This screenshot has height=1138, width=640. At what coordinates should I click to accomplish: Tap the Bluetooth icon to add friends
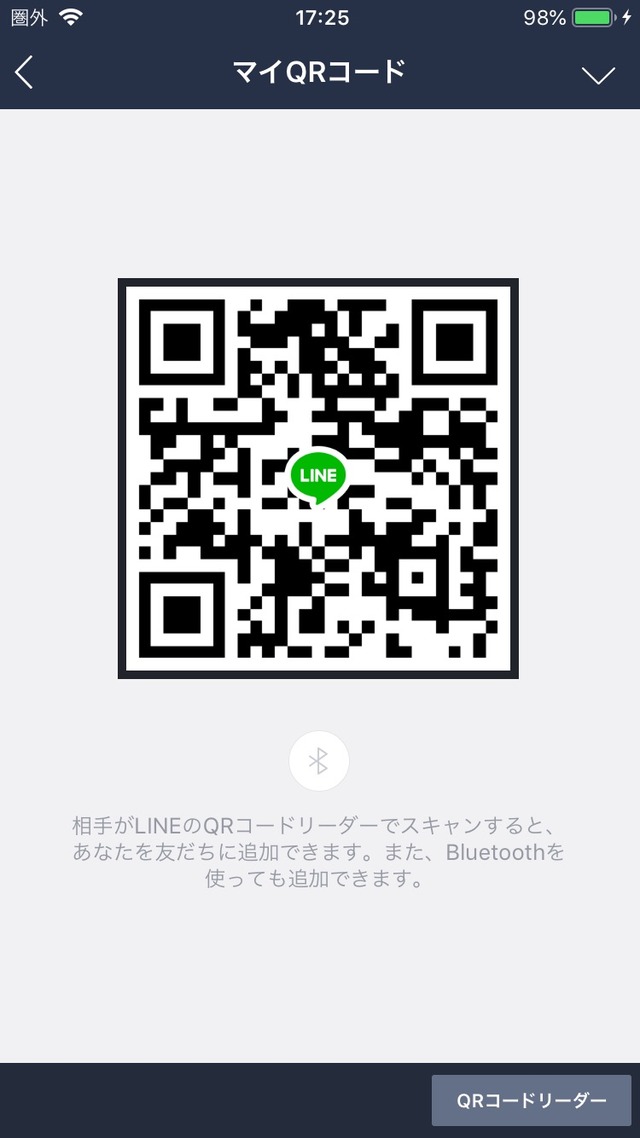coord(318,762)
